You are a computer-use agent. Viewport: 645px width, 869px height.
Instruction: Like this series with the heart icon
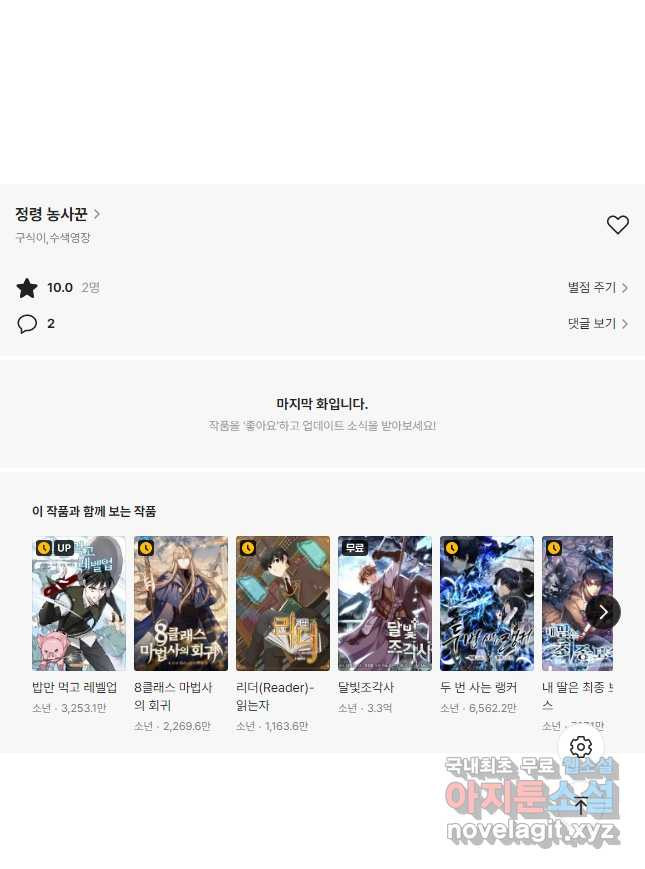(x=618, y=225)
